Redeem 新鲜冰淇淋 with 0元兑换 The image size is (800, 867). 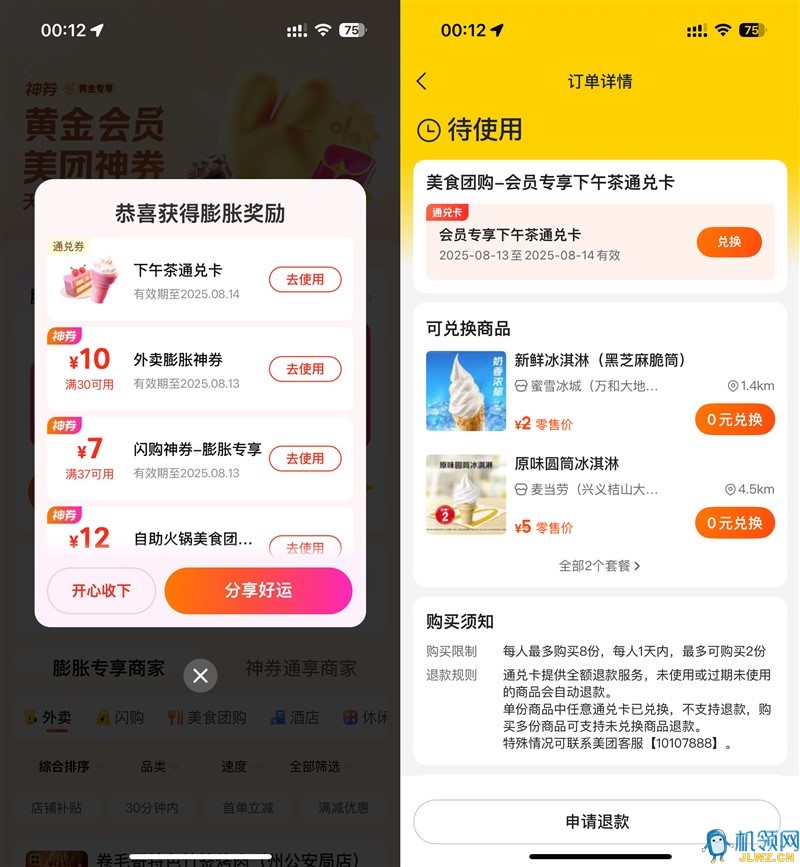point(734,419)
